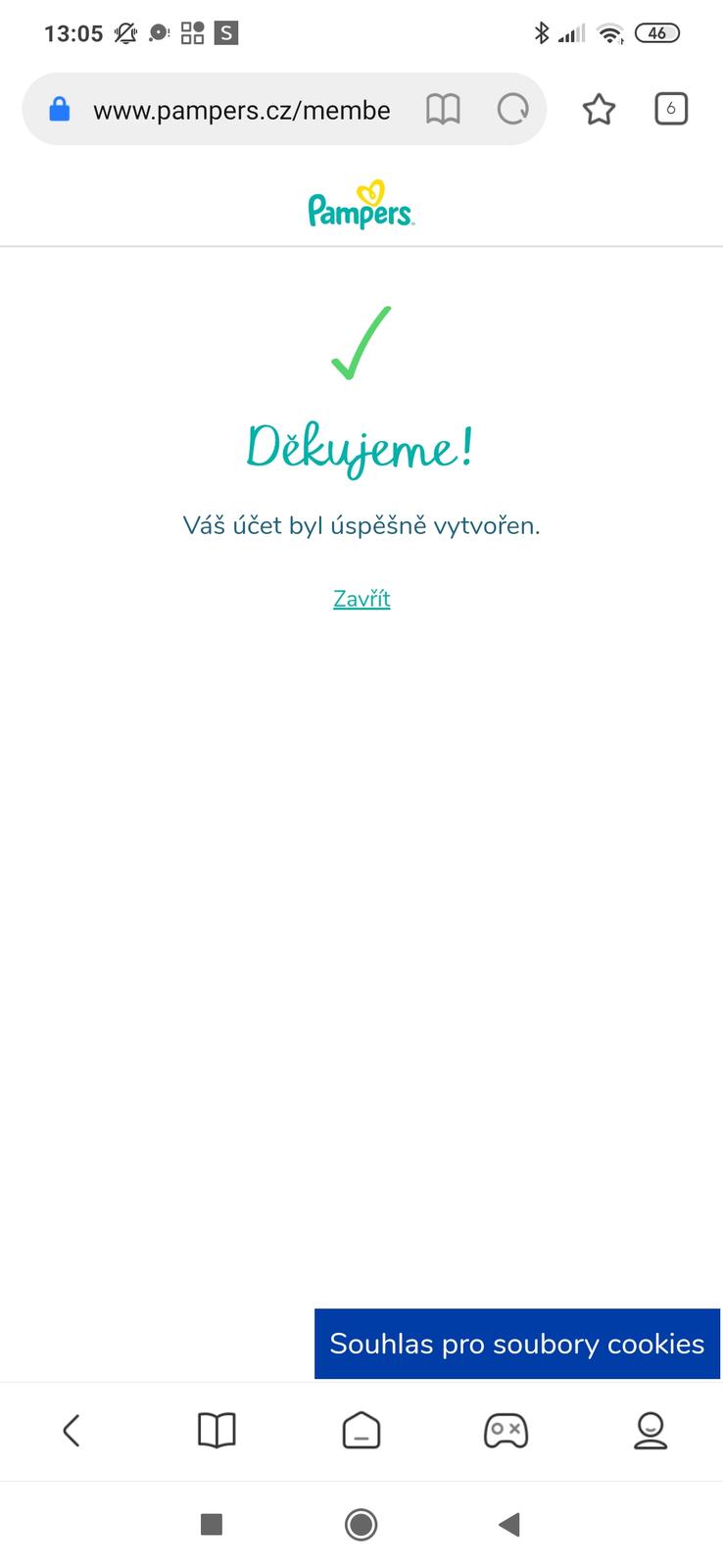
Task: Tap the URL address bar
Action: coord(241,110)
